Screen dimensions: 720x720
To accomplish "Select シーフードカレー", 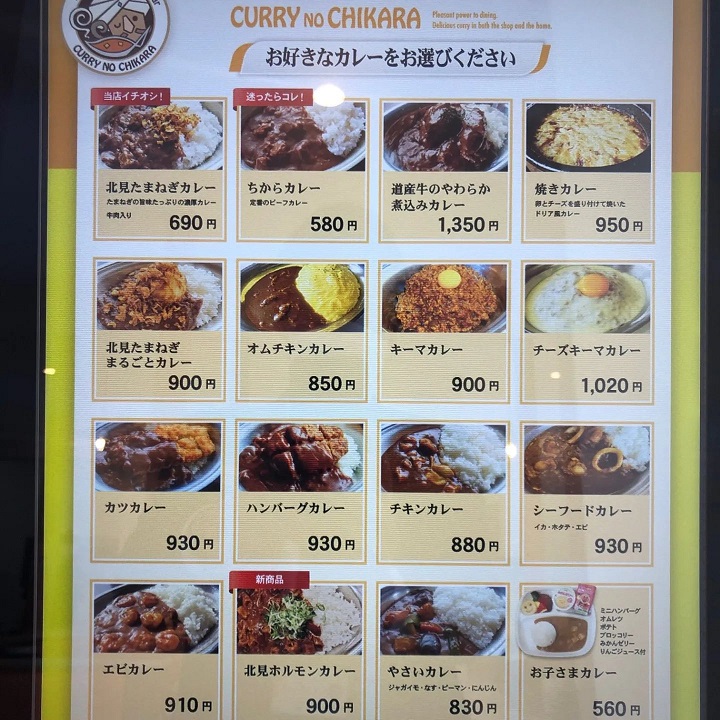I will pos(586,493).
